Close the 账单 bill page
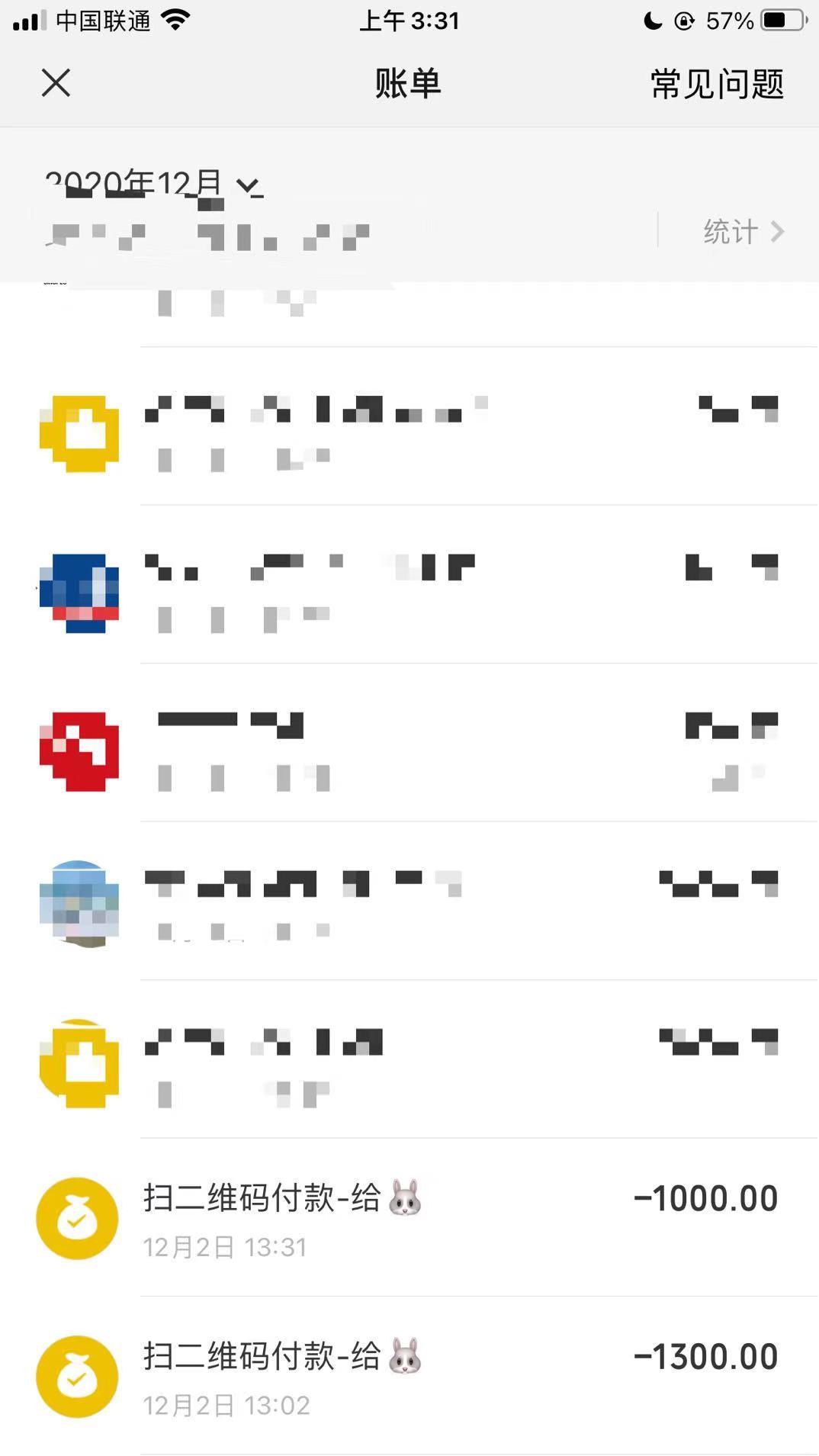This screenshot has width=819, height=1456. [56, 83]
